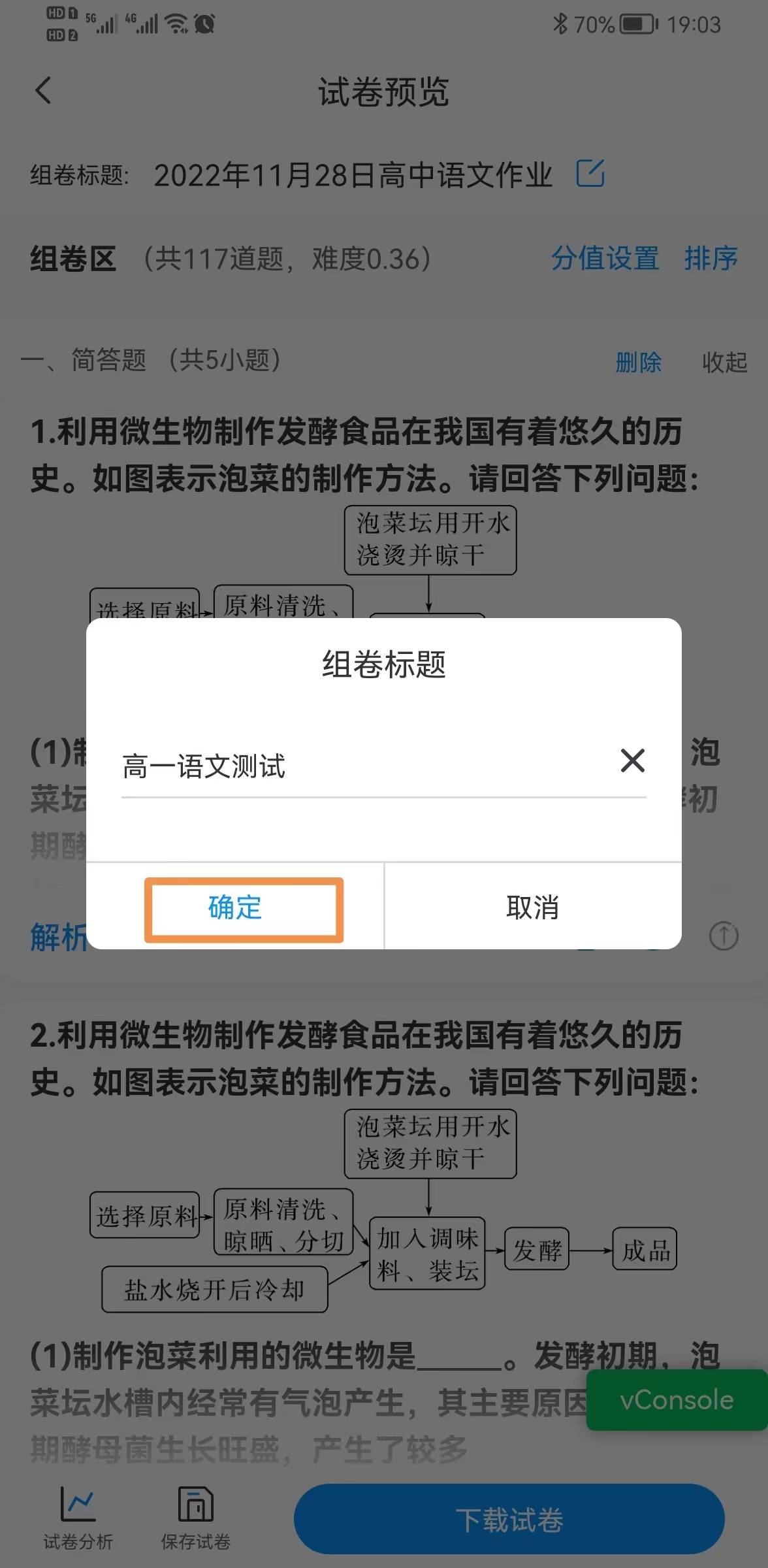Download the paper via 下载试卷

tap(509, 1520)
